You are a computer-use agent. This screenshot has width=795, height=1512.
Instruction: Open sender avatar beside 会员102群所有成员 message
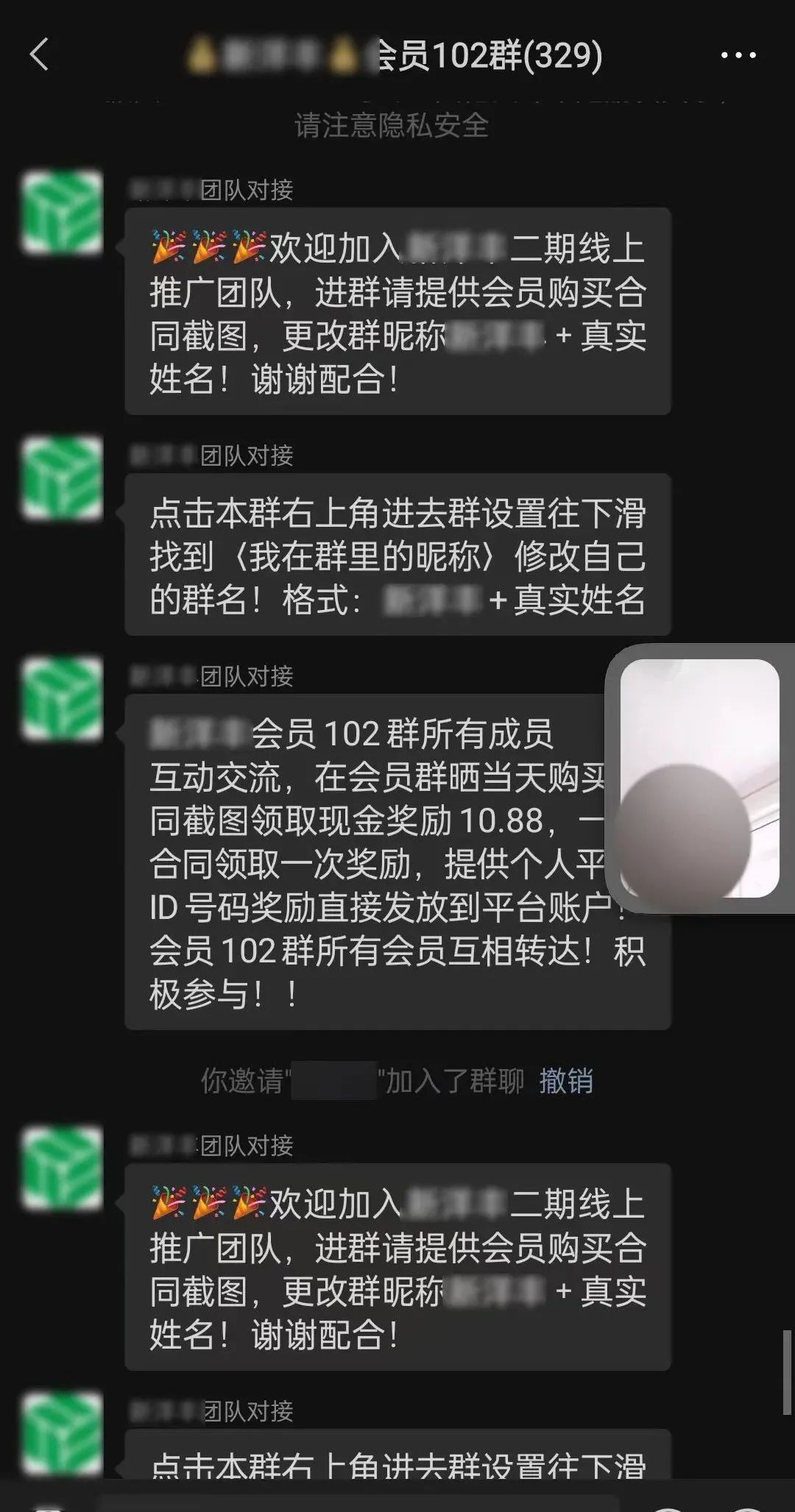pyautogui.click(x=62, y=698)
